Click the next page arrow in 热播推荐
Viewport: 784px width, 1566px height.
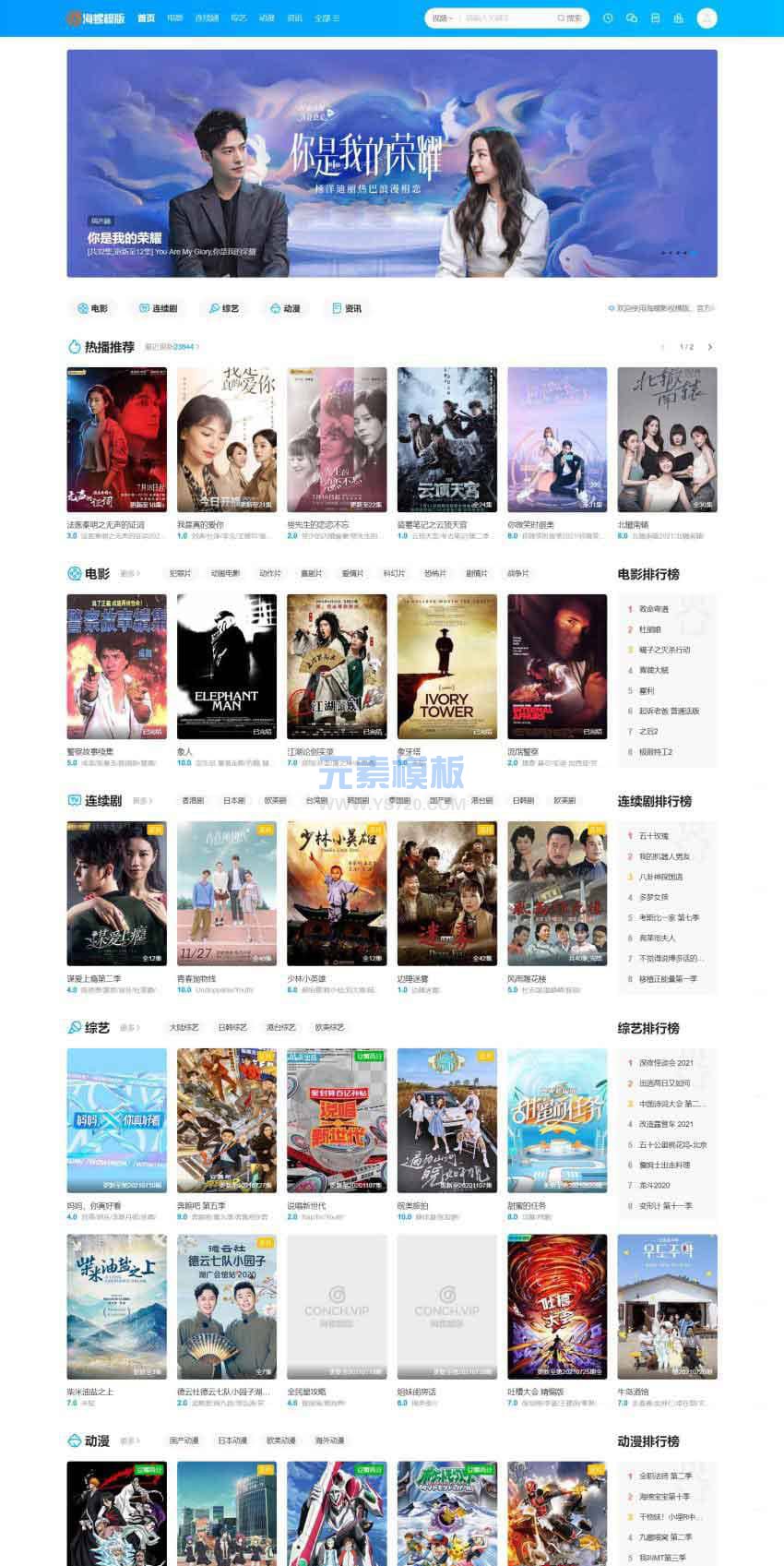709,346
